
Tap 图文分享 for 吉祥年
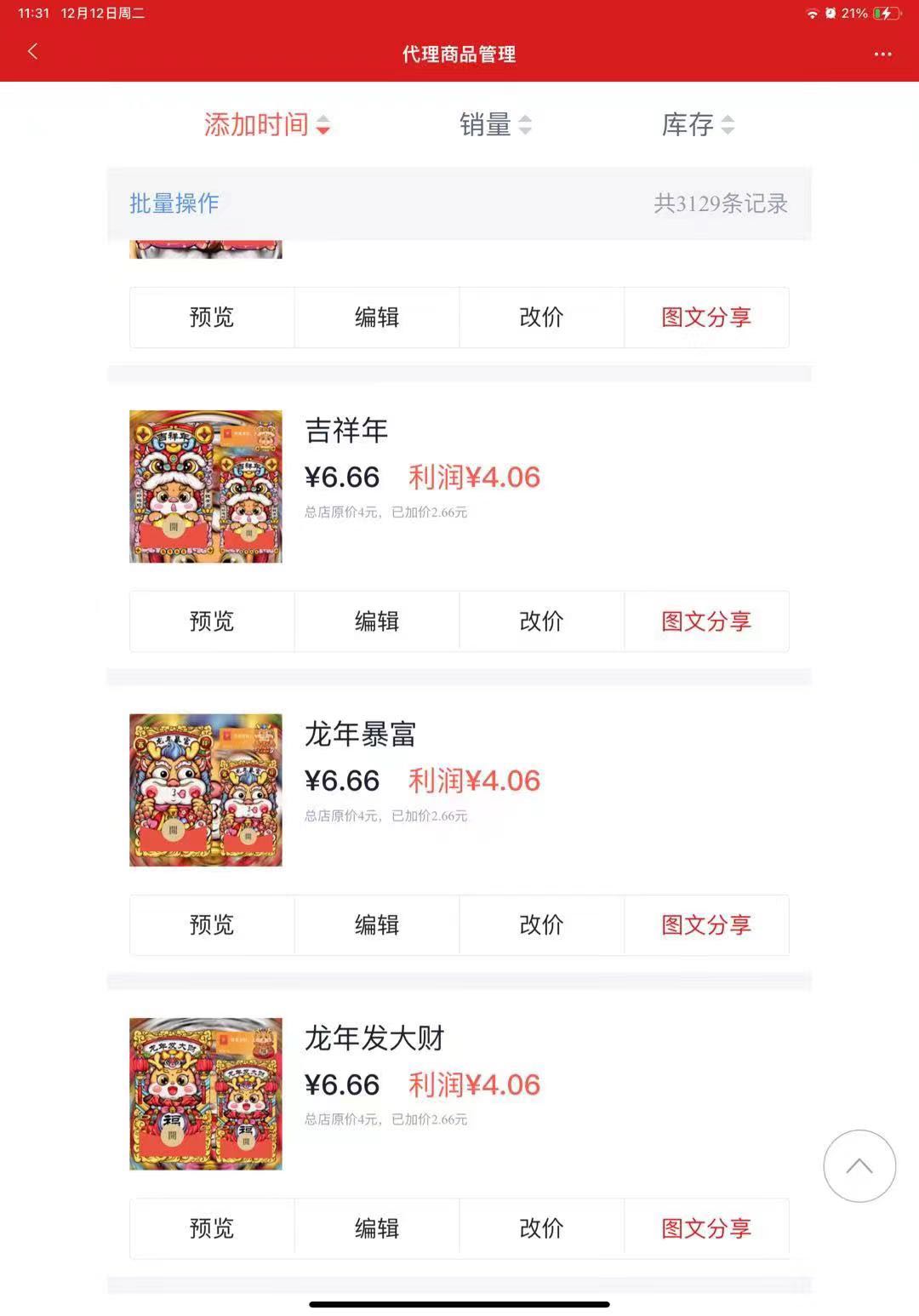[706, 621]
